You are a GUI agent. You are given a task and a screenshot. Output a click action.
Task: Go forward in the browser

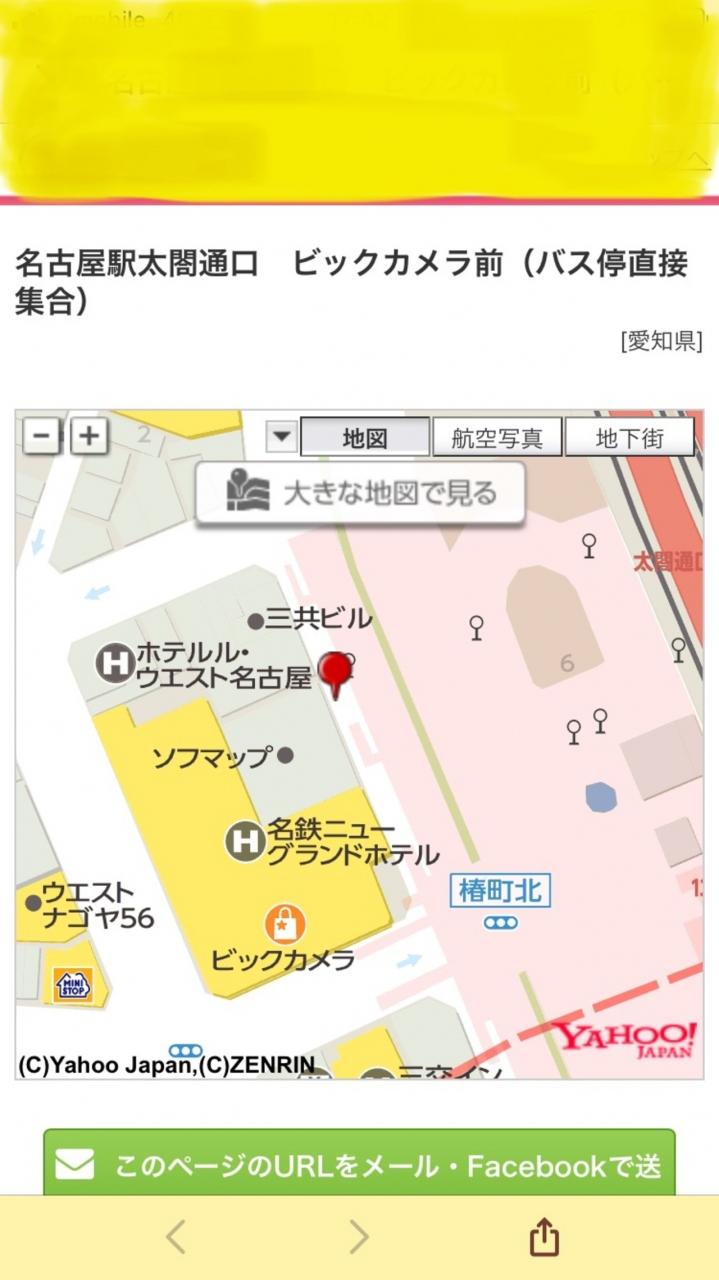(x=359, y=1238)
